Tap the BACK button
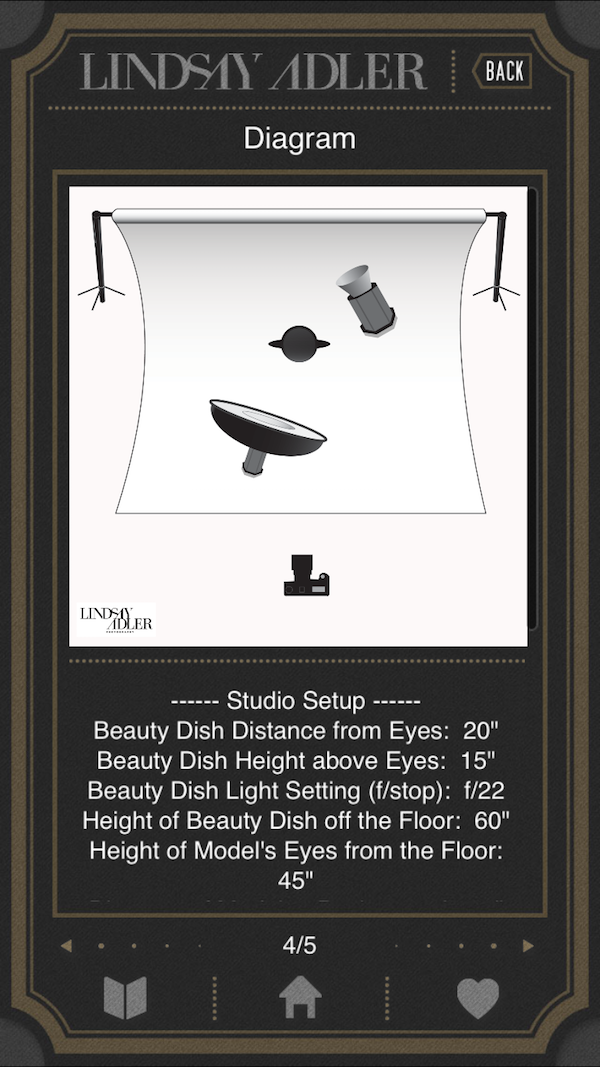Image resolution: width=600 pixels, height=1067 pixels. [503, 71]
